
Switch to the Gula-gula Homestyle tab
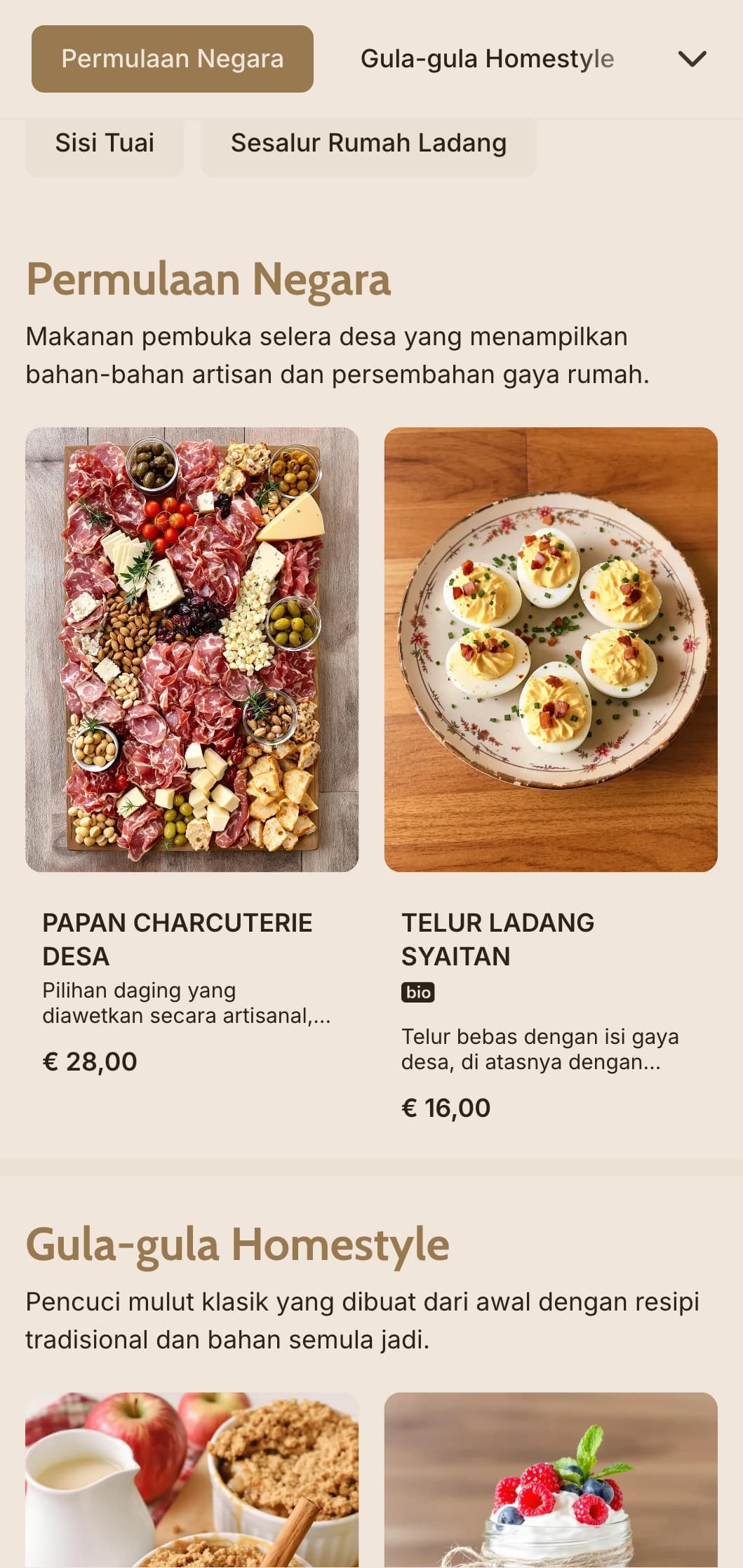[x=487, y=59]
